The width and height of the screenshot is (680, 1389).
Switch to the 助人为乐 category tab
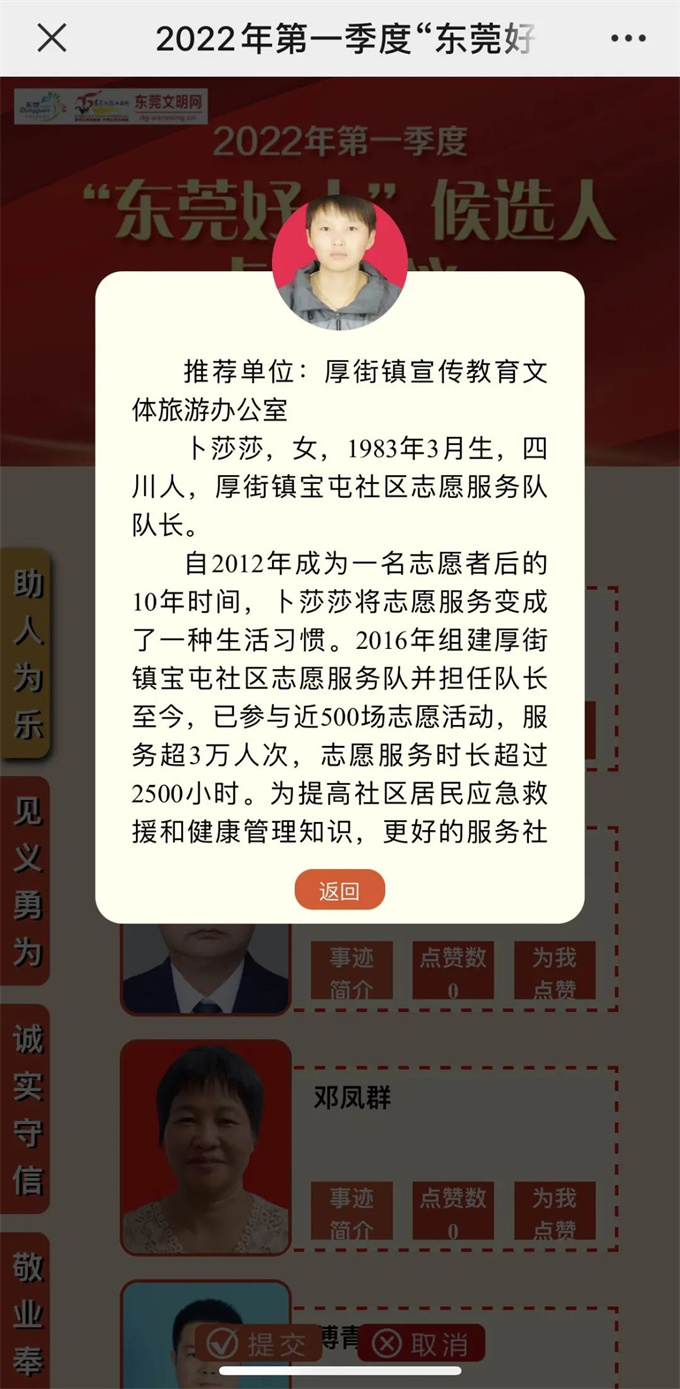pos(27,654)
